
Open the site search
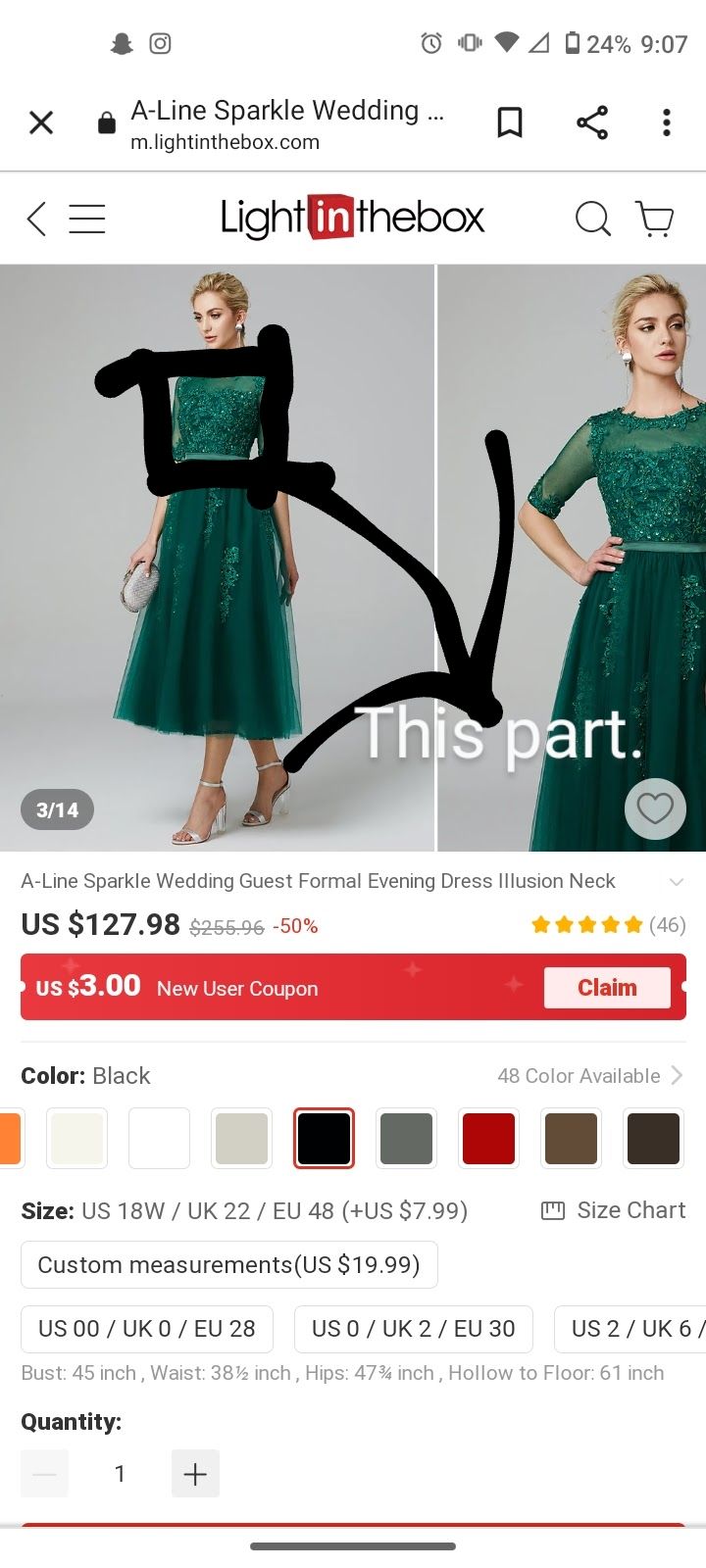point(592,219)
